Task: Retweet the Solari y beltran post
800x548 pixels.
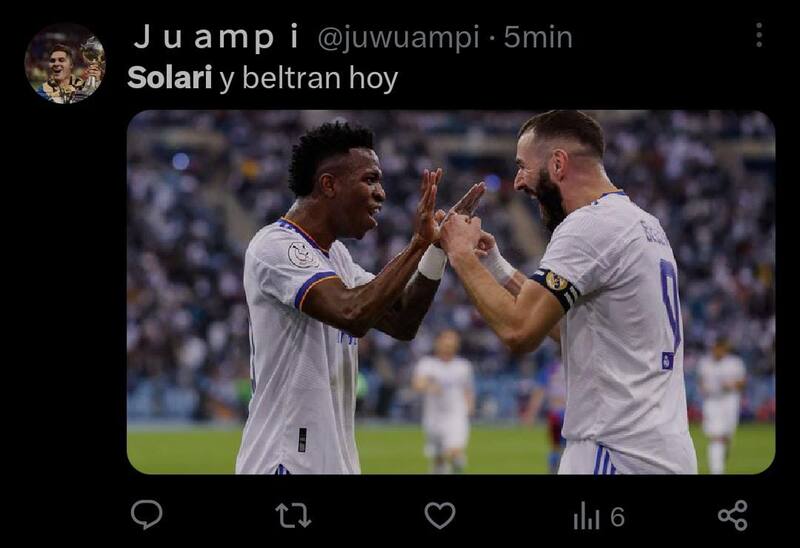Action: tap(293, 515)
